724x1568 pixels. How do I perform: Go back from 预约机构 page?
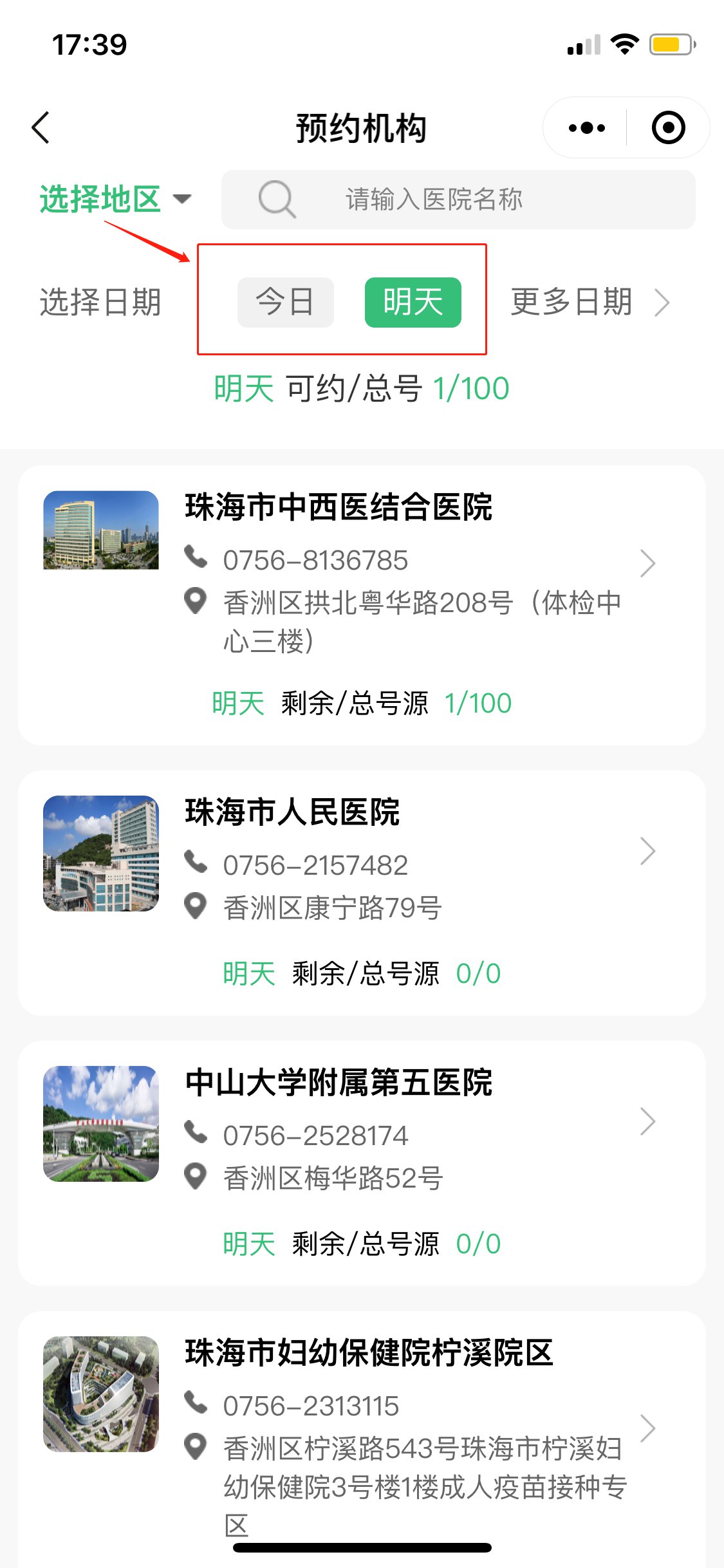[x=41, y=127]
